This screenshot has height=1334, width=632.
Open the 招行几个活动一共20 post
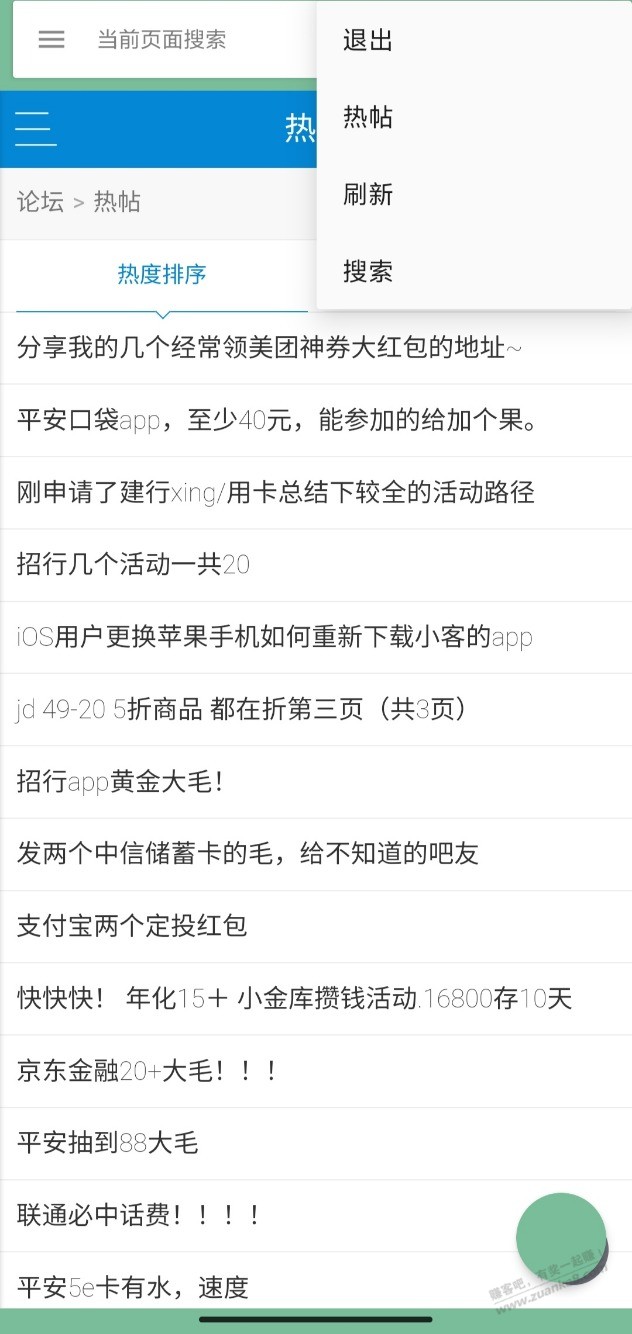coord(133,564)
